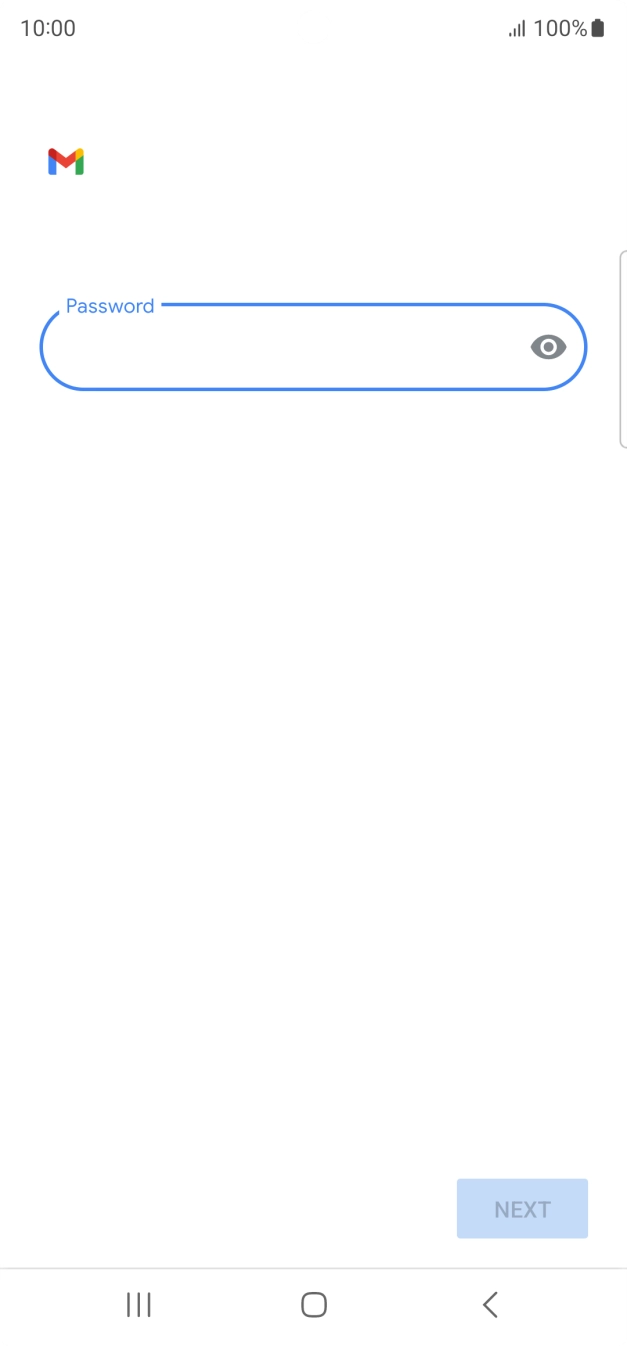Viewport: 627px width, 1346px height.
Task: Open the recent apps view
Action: click(x=138, y=1304)
